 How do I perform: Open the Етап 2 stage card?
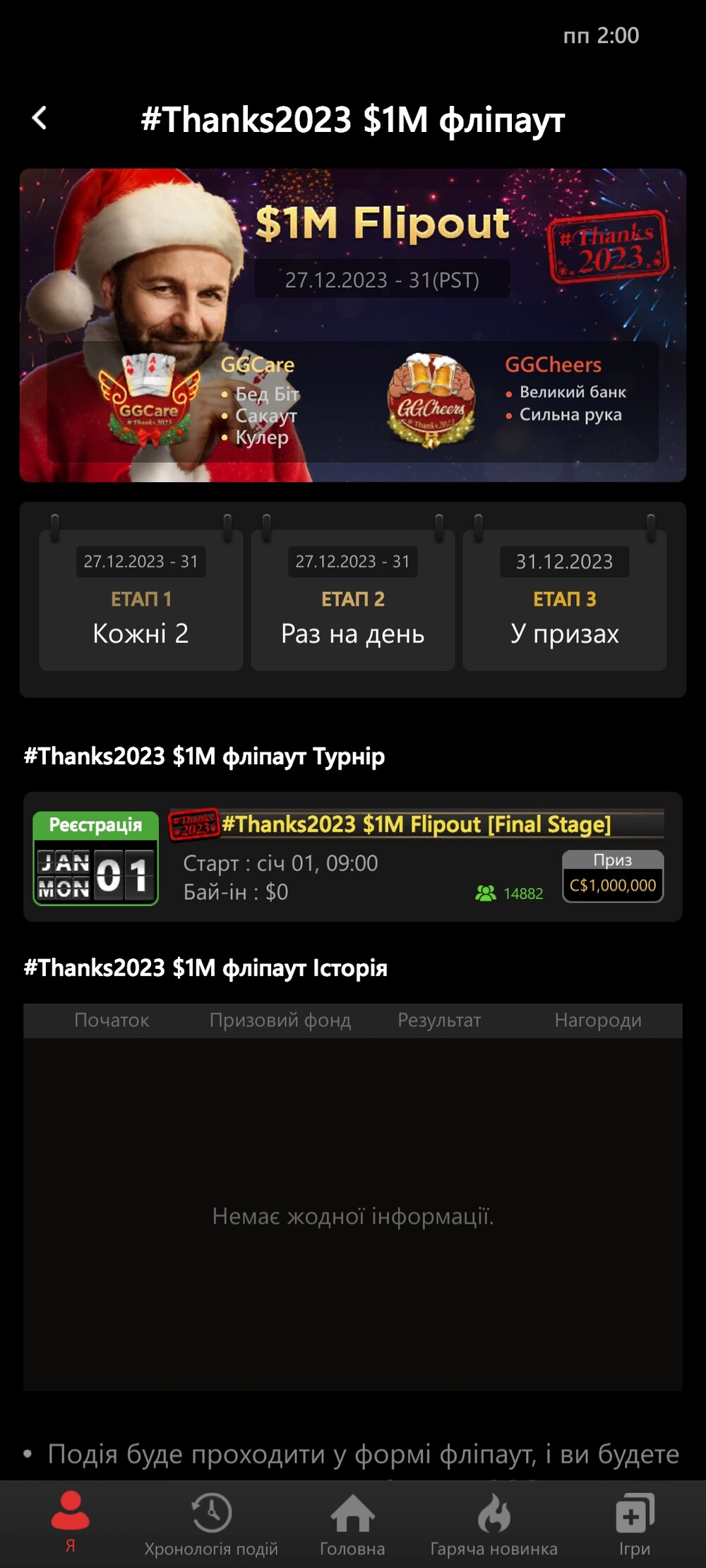pyautogui.click(x=353, y=600)
